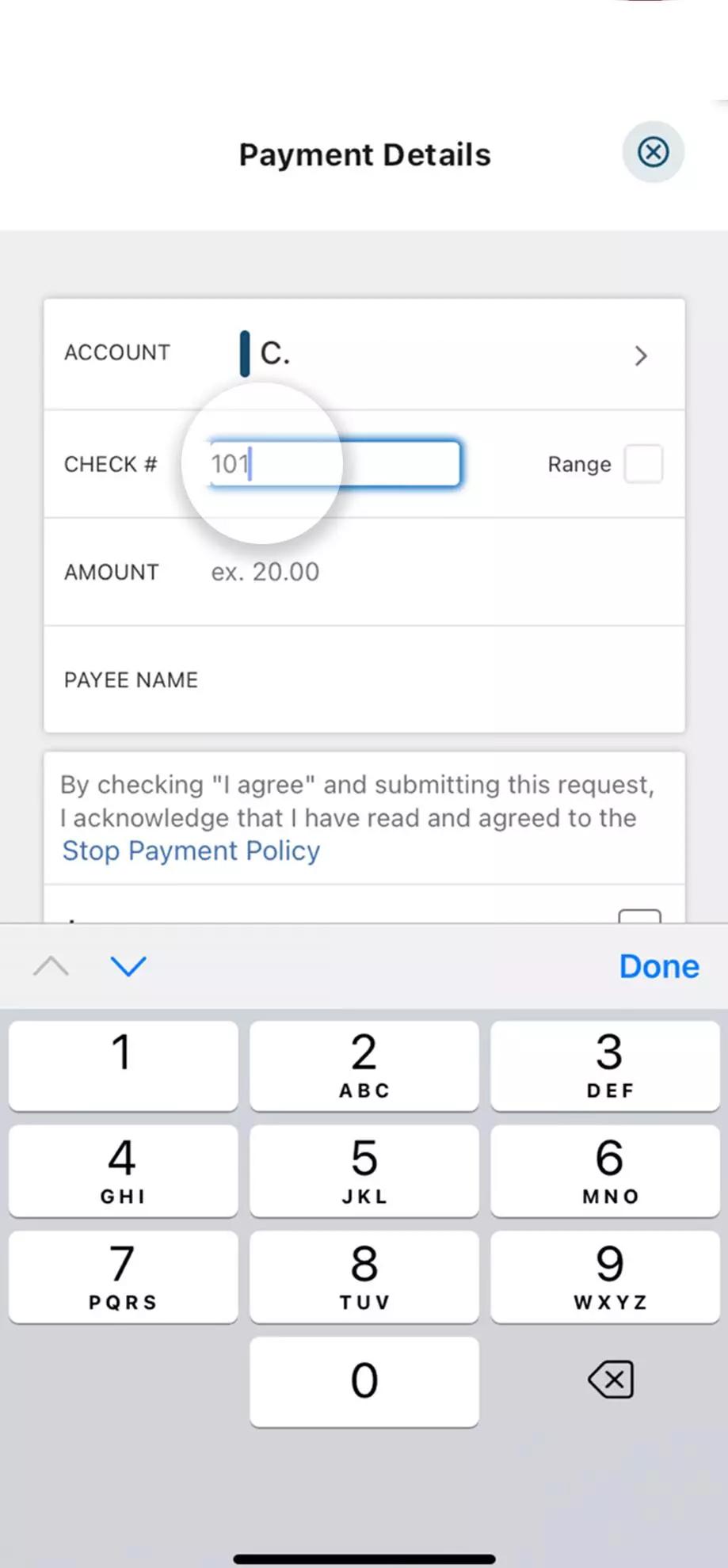Enable the Range checkbox

pos(643,464)
